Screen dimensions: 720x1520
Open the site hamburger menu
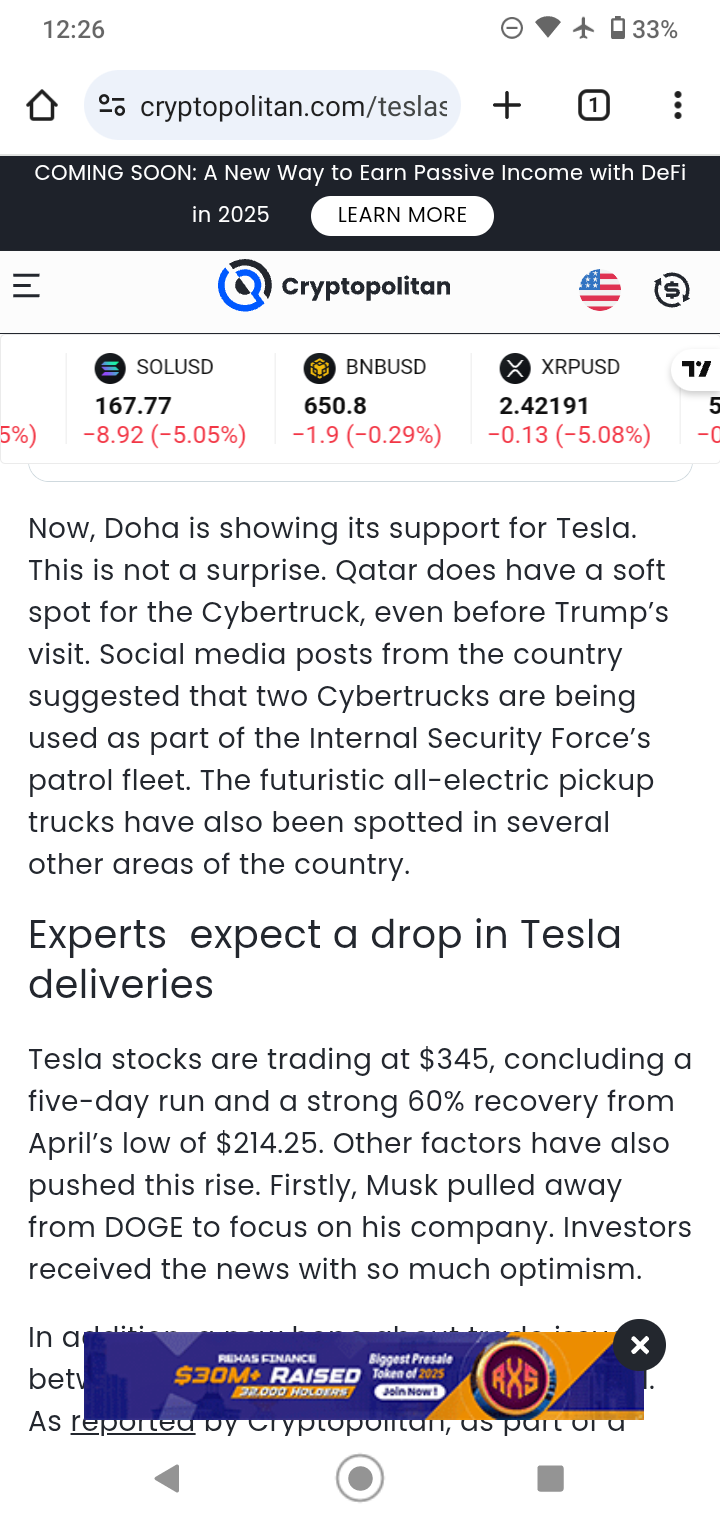point(27,287)
